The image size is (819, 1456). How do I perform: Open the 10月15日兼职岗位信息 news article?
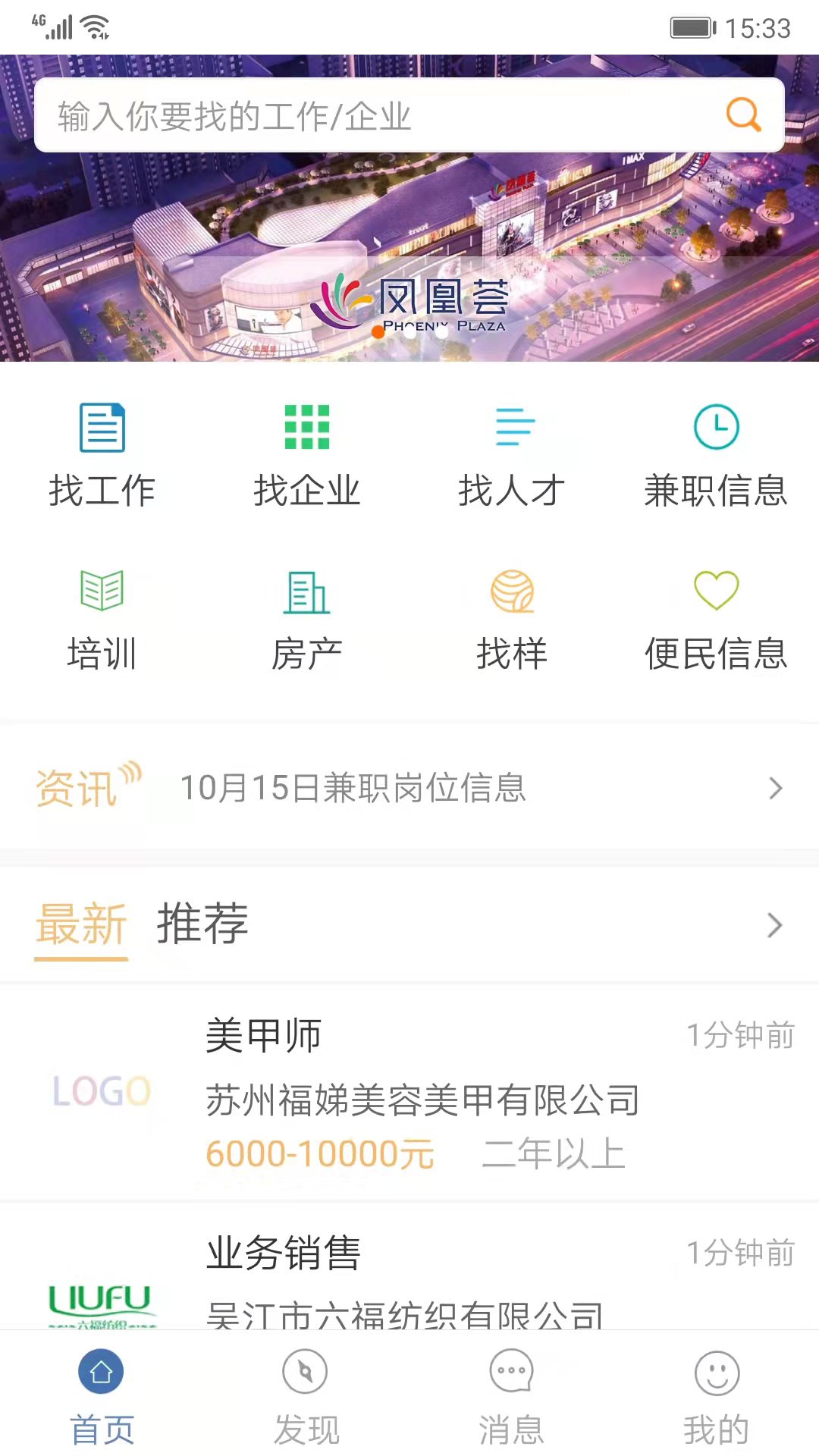pos(354,789)
